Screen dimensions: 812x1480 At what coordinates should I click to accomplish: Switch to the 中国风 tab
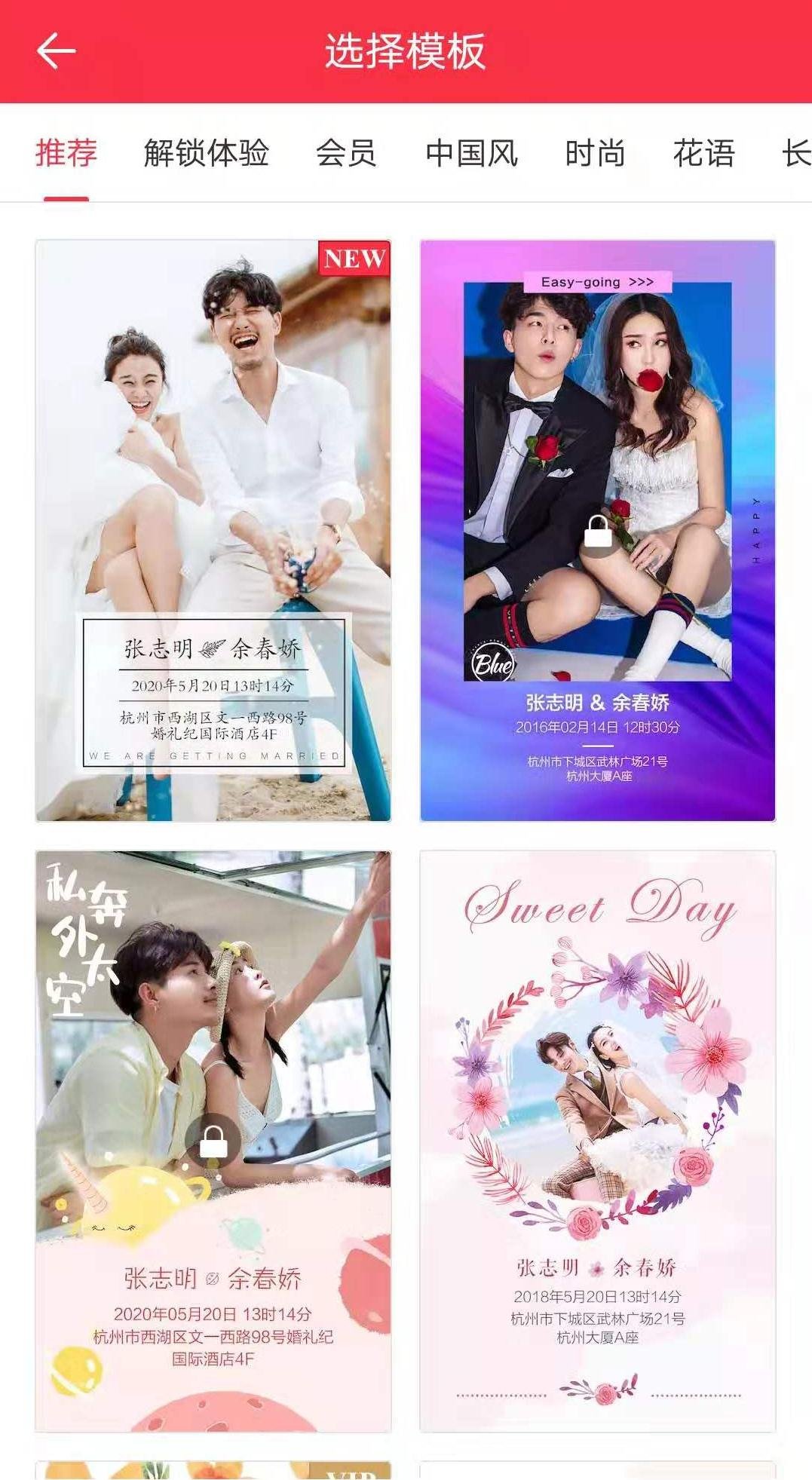coord(471,154)
